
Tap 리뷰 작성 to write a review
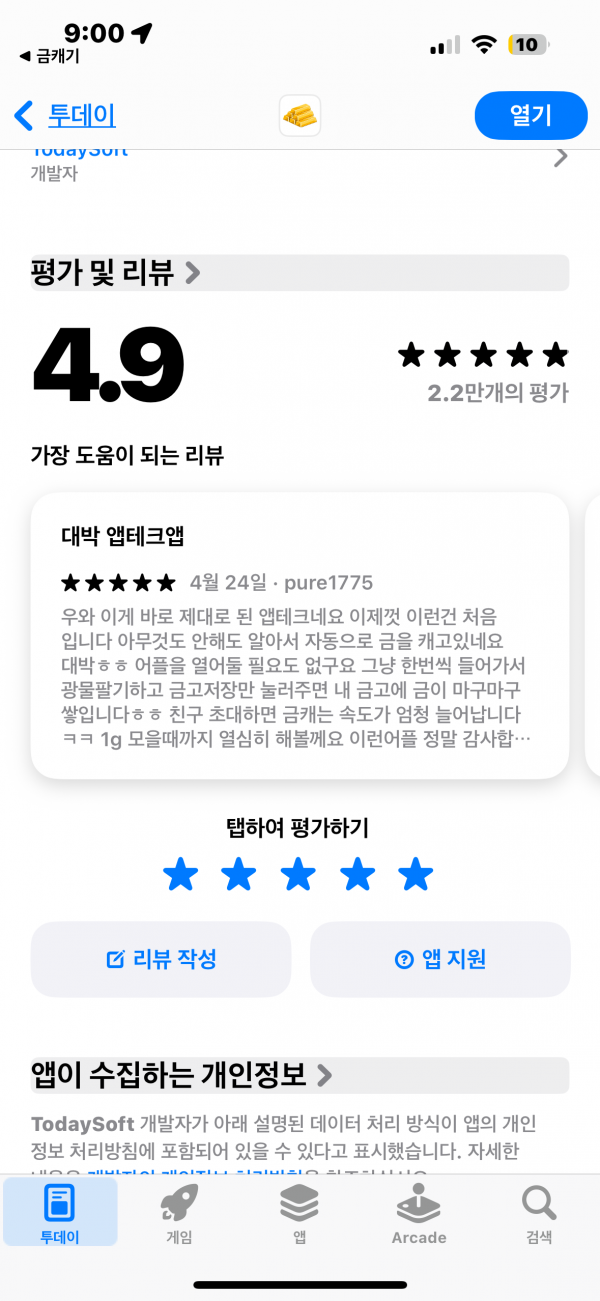point(161,960)
